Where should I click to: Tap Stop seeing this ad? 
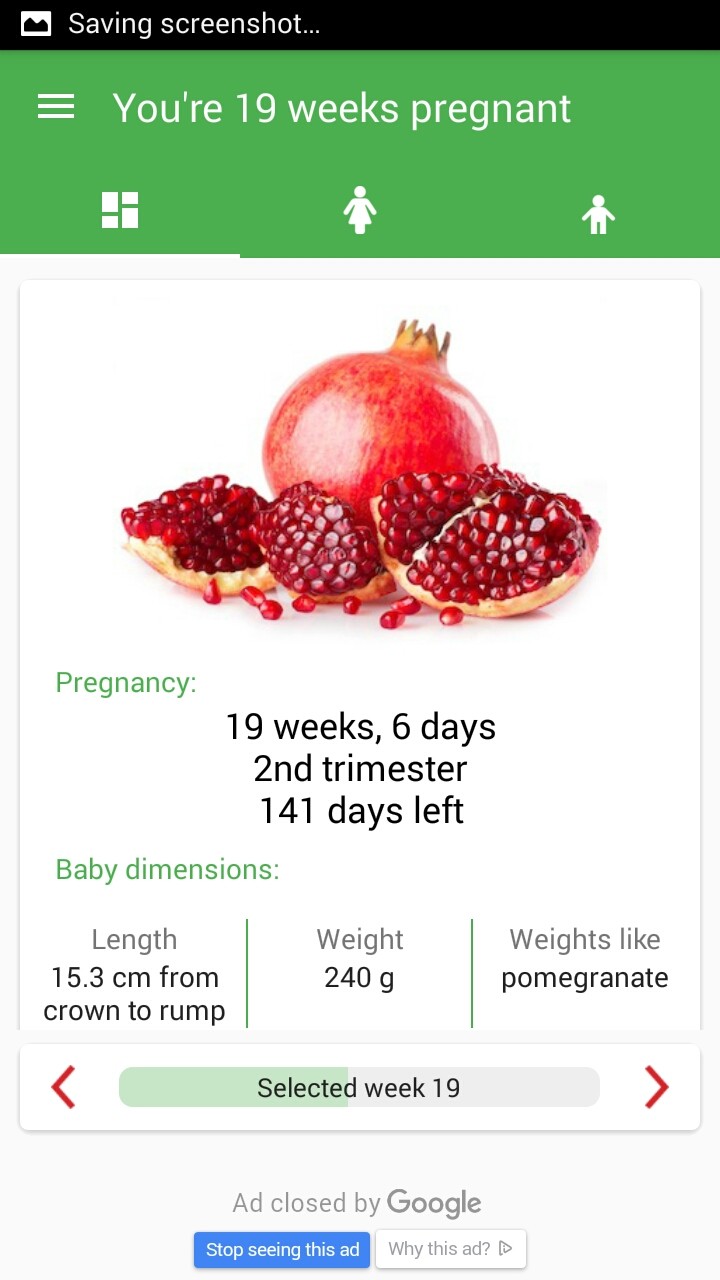pyautogui.click(x=282, y=1249)
